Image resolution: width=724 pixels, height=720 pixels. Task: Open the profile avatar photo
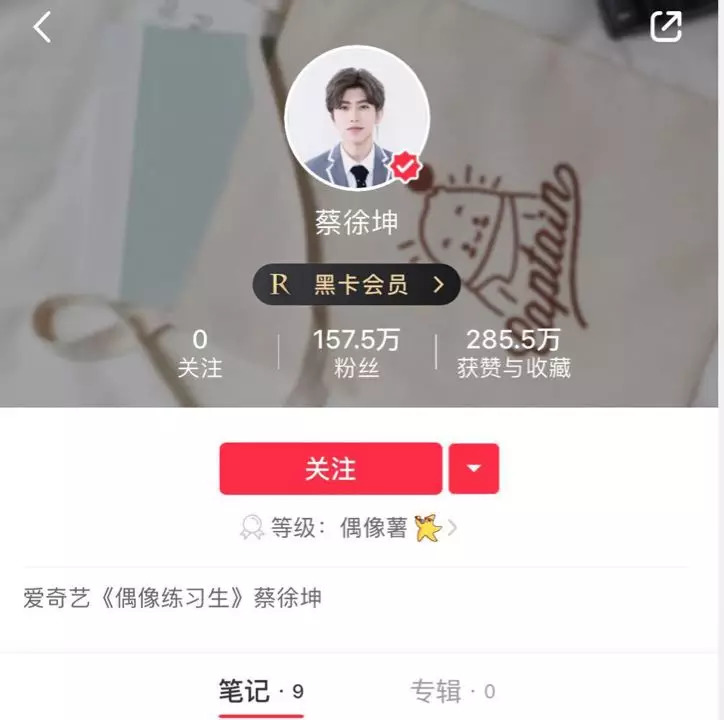click(x=357, y=117)
